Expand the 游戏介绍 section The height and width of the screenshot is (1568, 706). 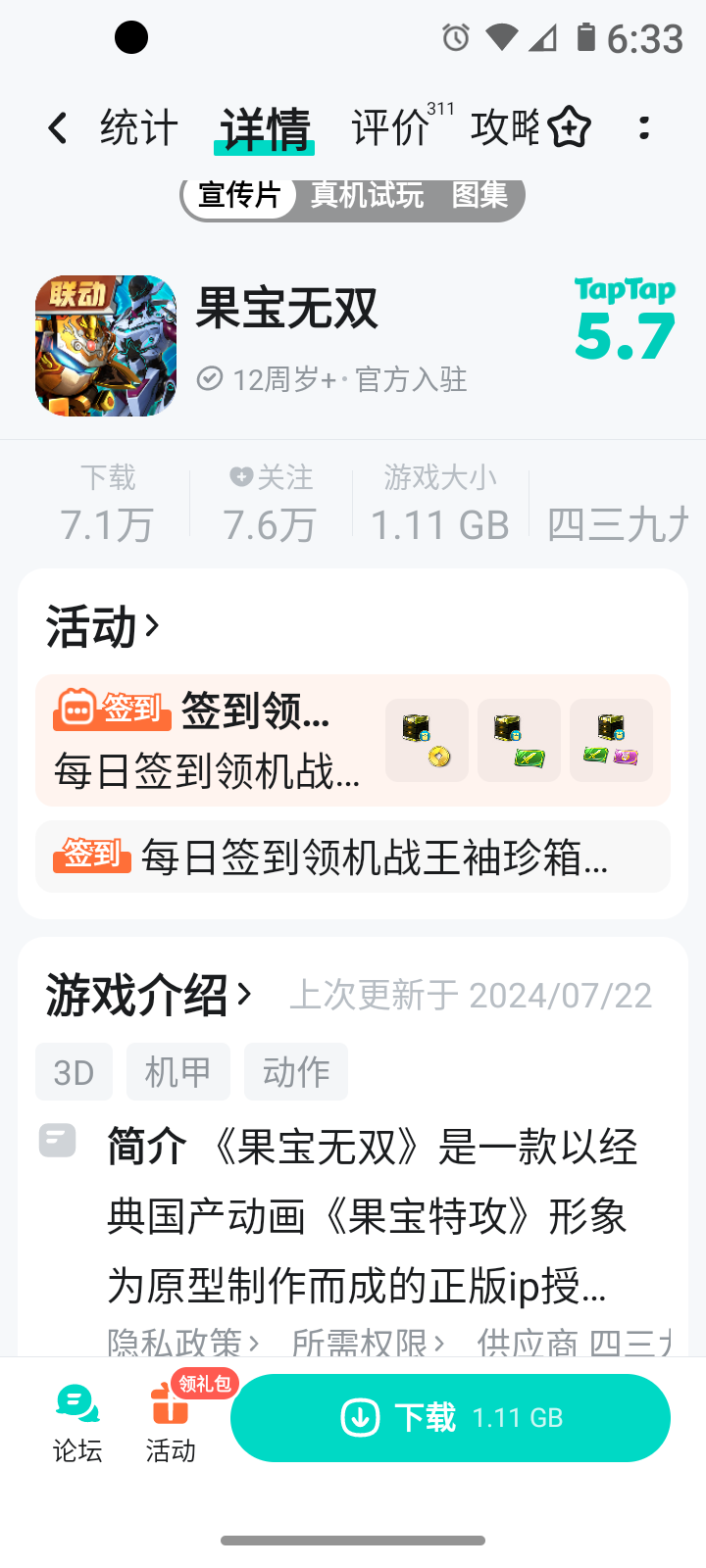149,996
